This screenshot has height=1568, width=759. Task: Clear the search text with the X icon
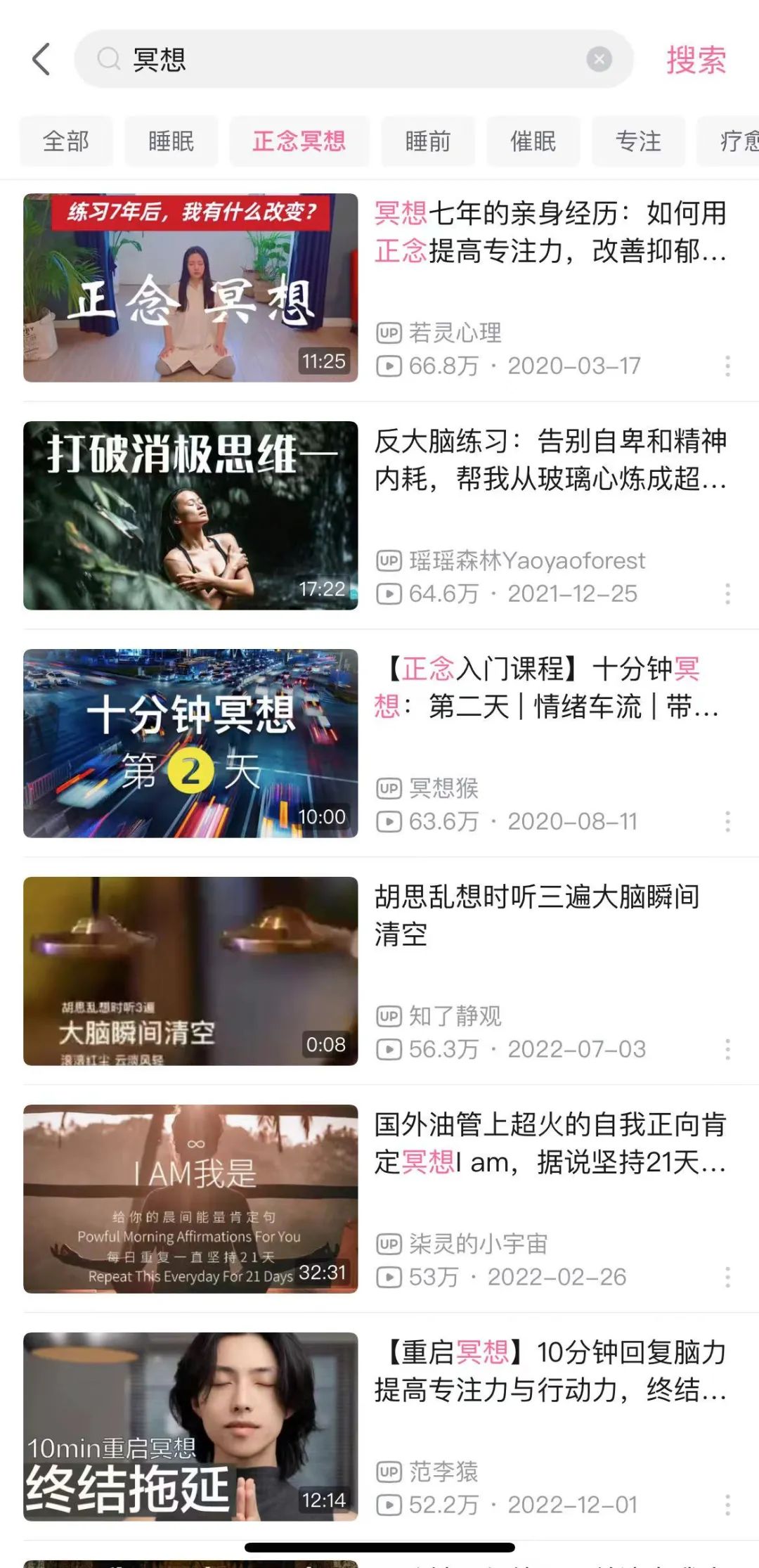(599, 60)
